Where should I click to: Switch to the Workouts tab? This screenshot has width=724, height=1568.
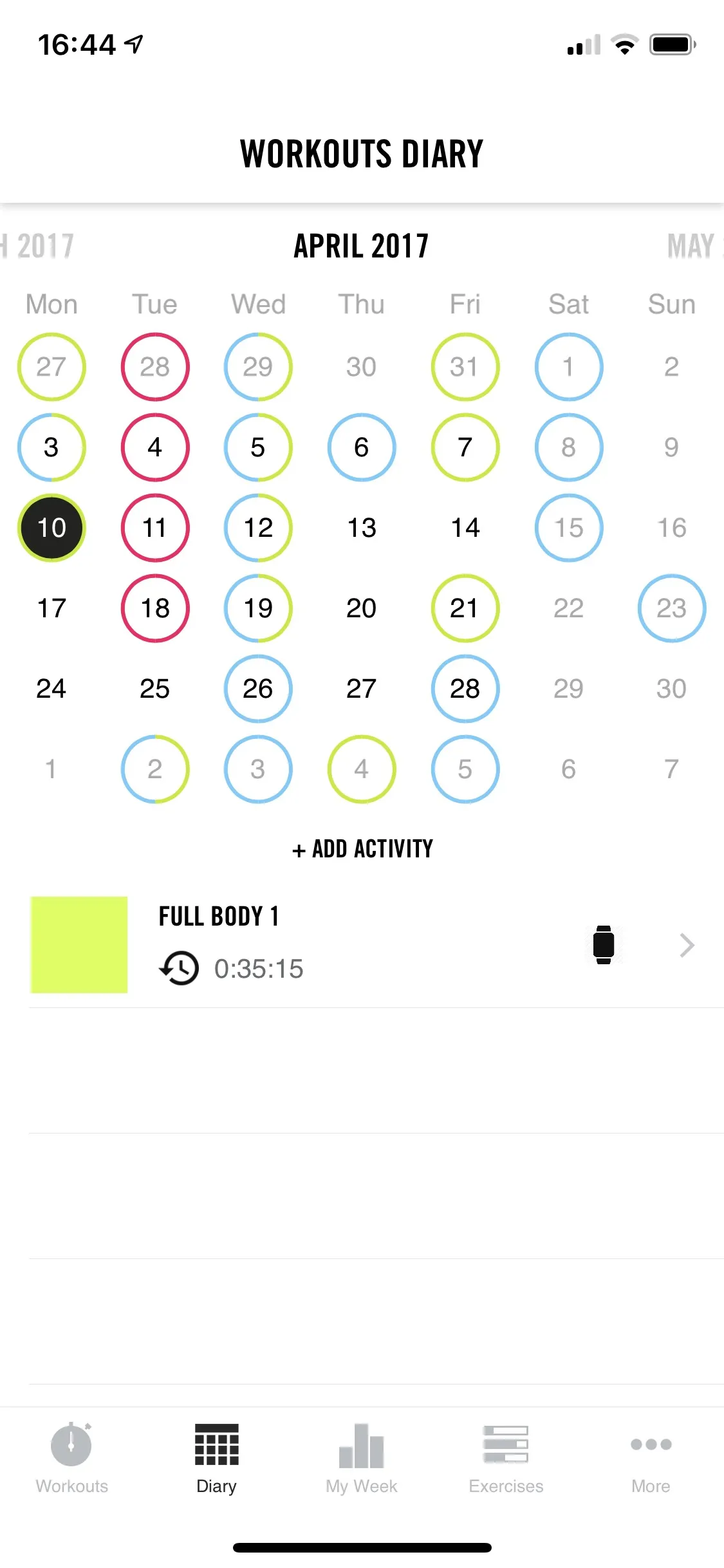pos(71,1459)
